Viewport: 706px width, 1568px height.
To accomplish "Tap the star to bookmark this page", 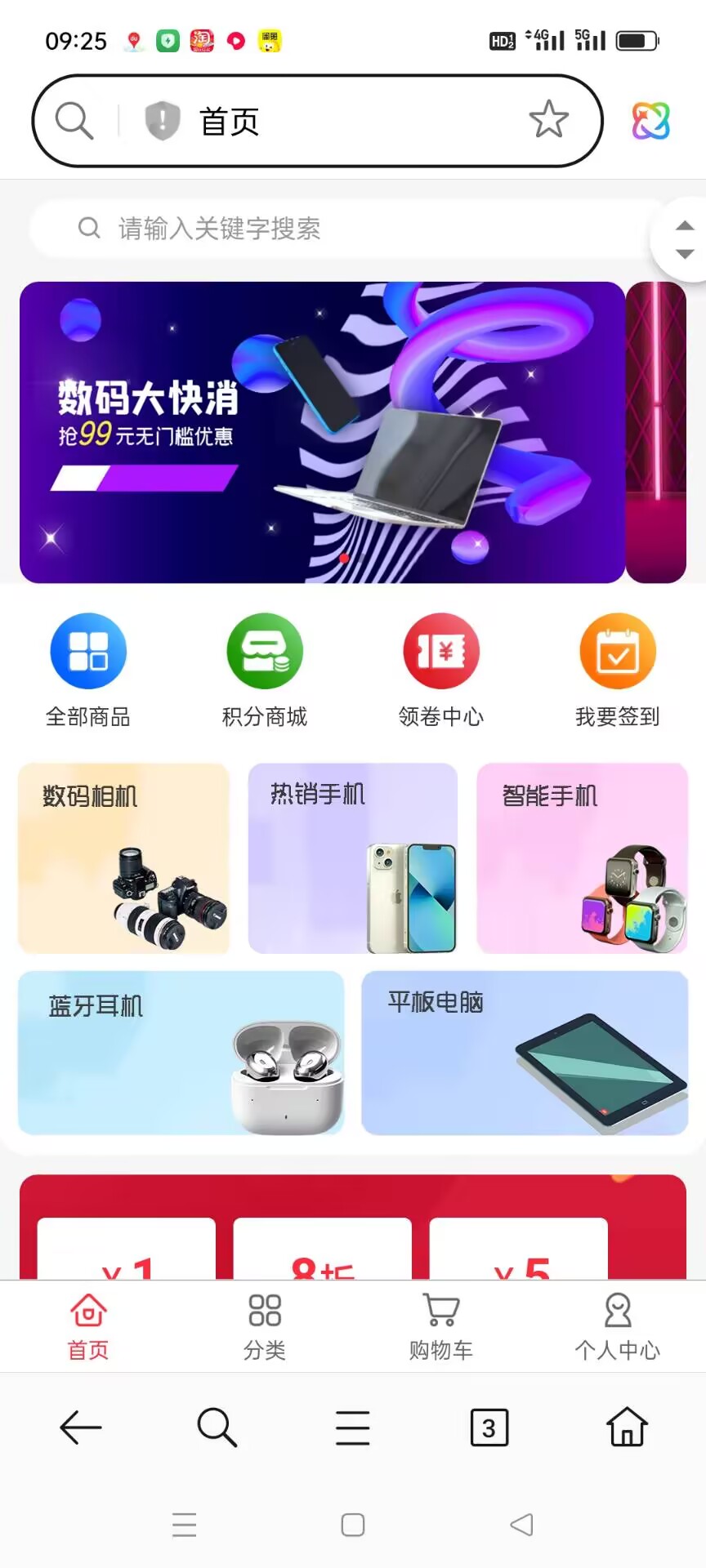I will click(549, 120).
